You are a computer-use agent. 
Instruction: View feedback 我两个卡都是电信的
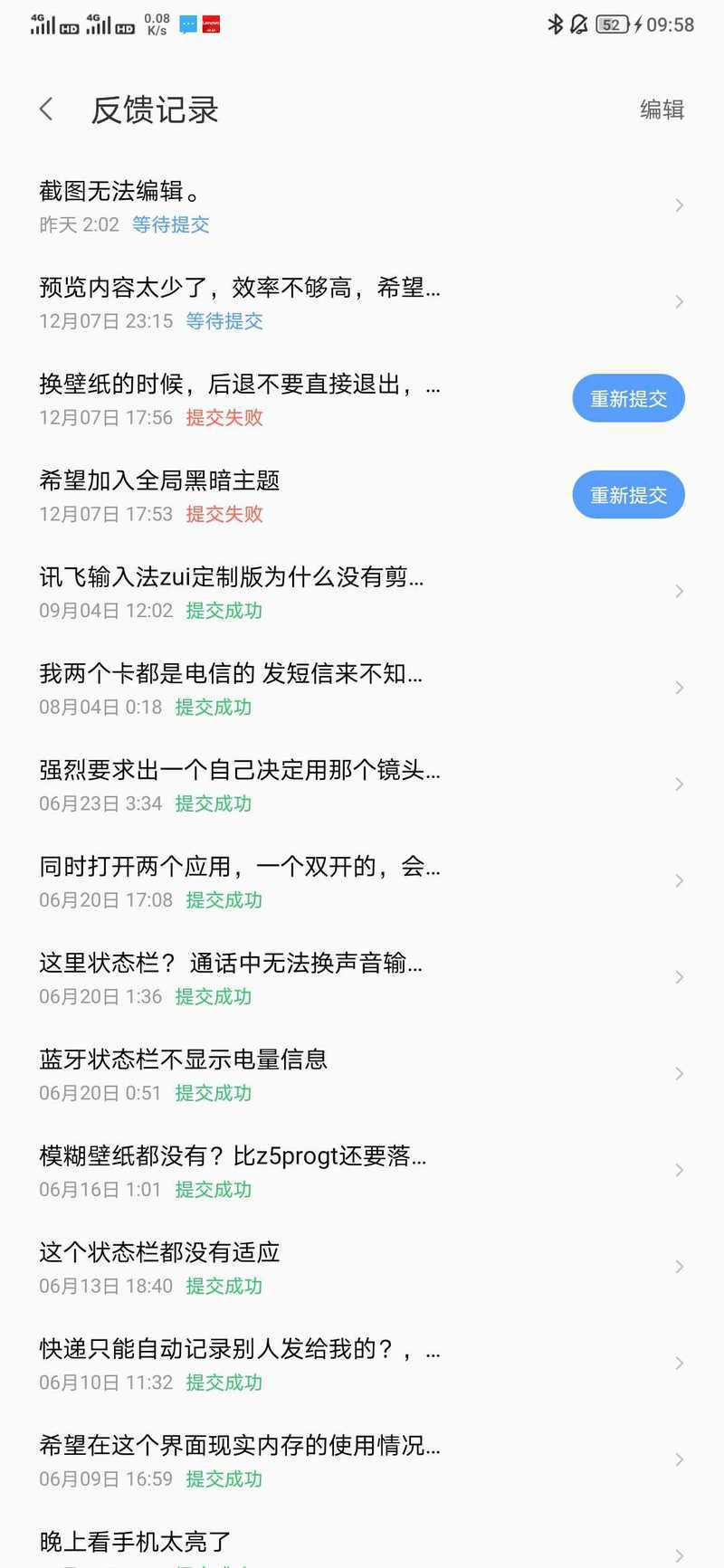click(x=362, y=688)
